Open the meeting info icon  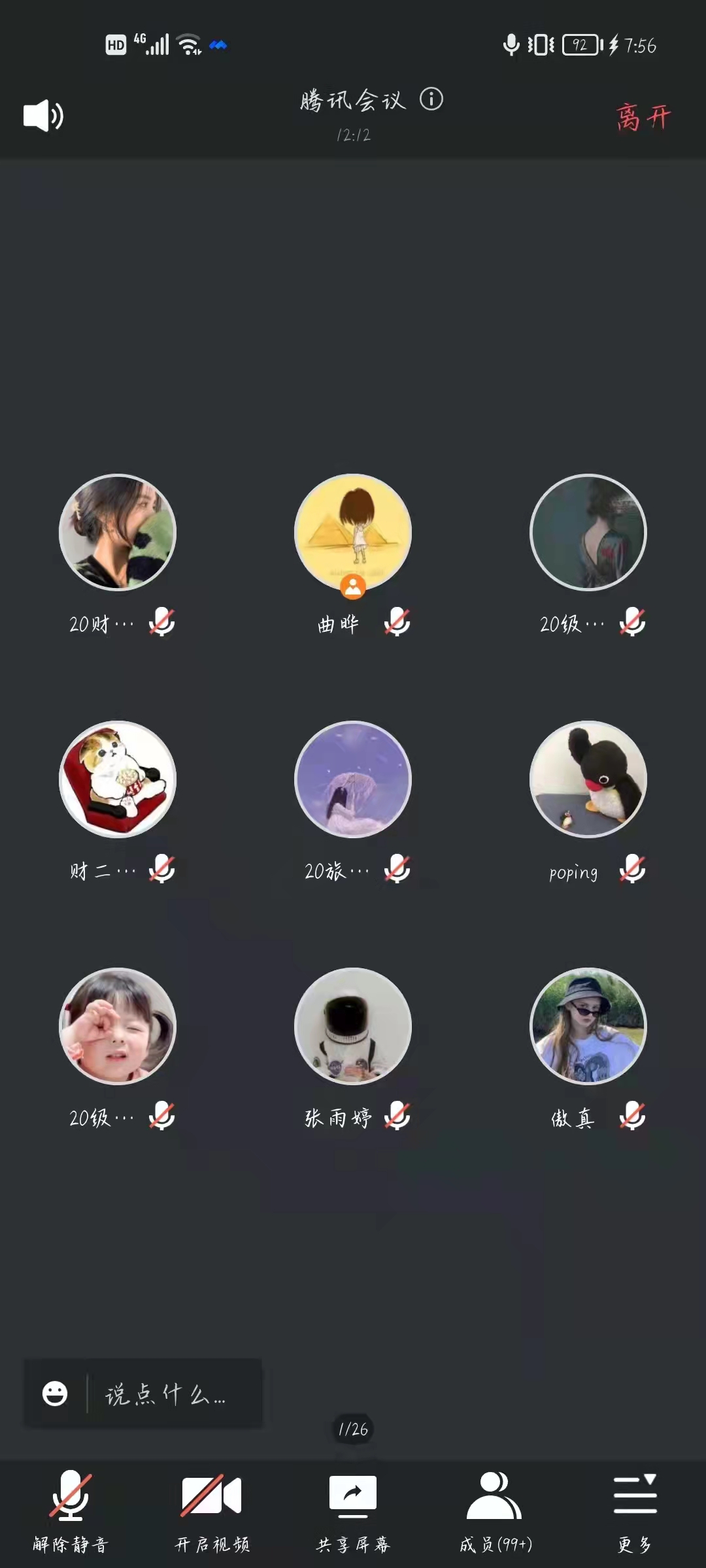click(x=431, y=99)
